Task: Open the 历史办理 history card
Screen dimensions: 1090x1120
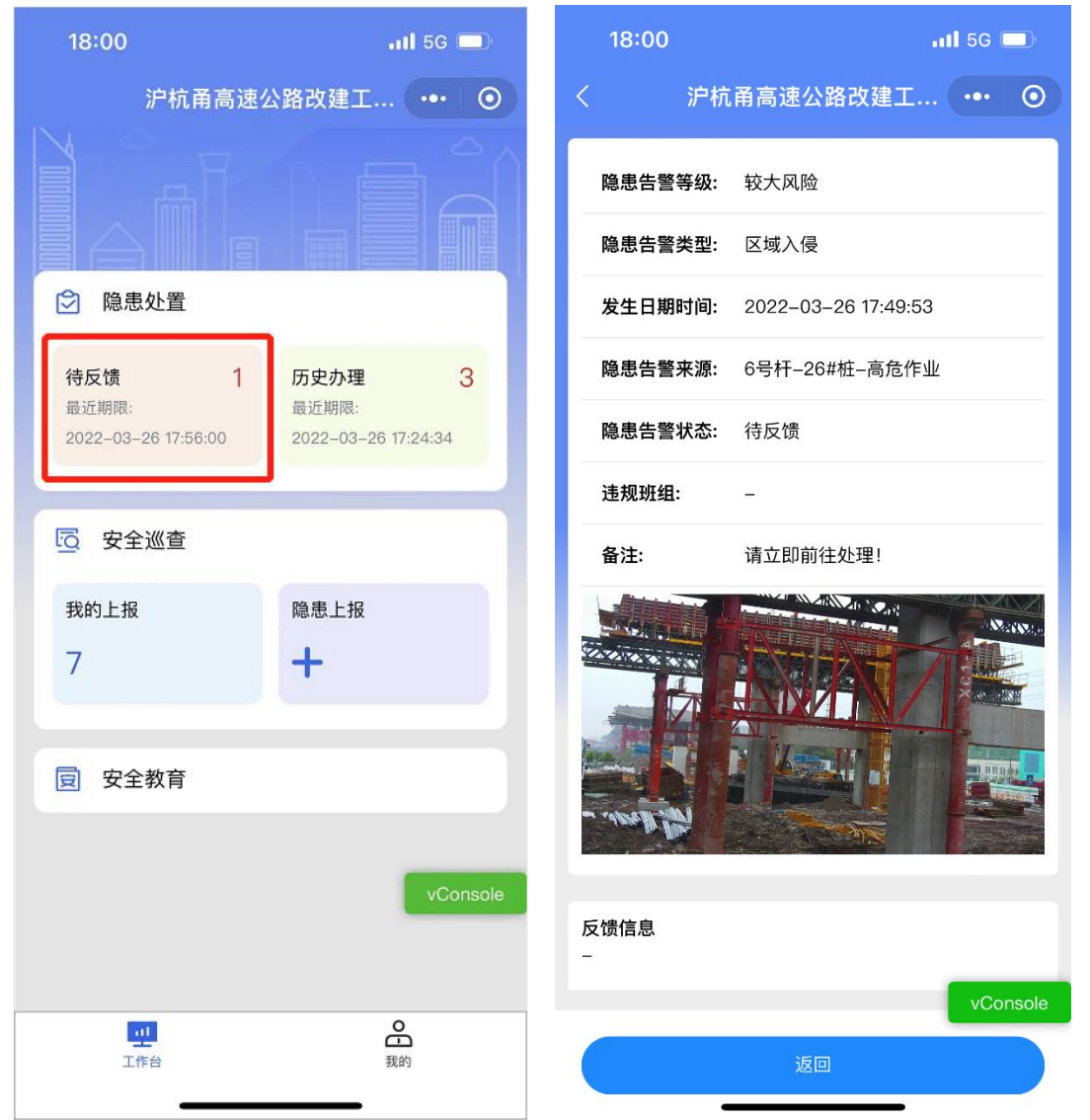Action: (x=383, y=406)
